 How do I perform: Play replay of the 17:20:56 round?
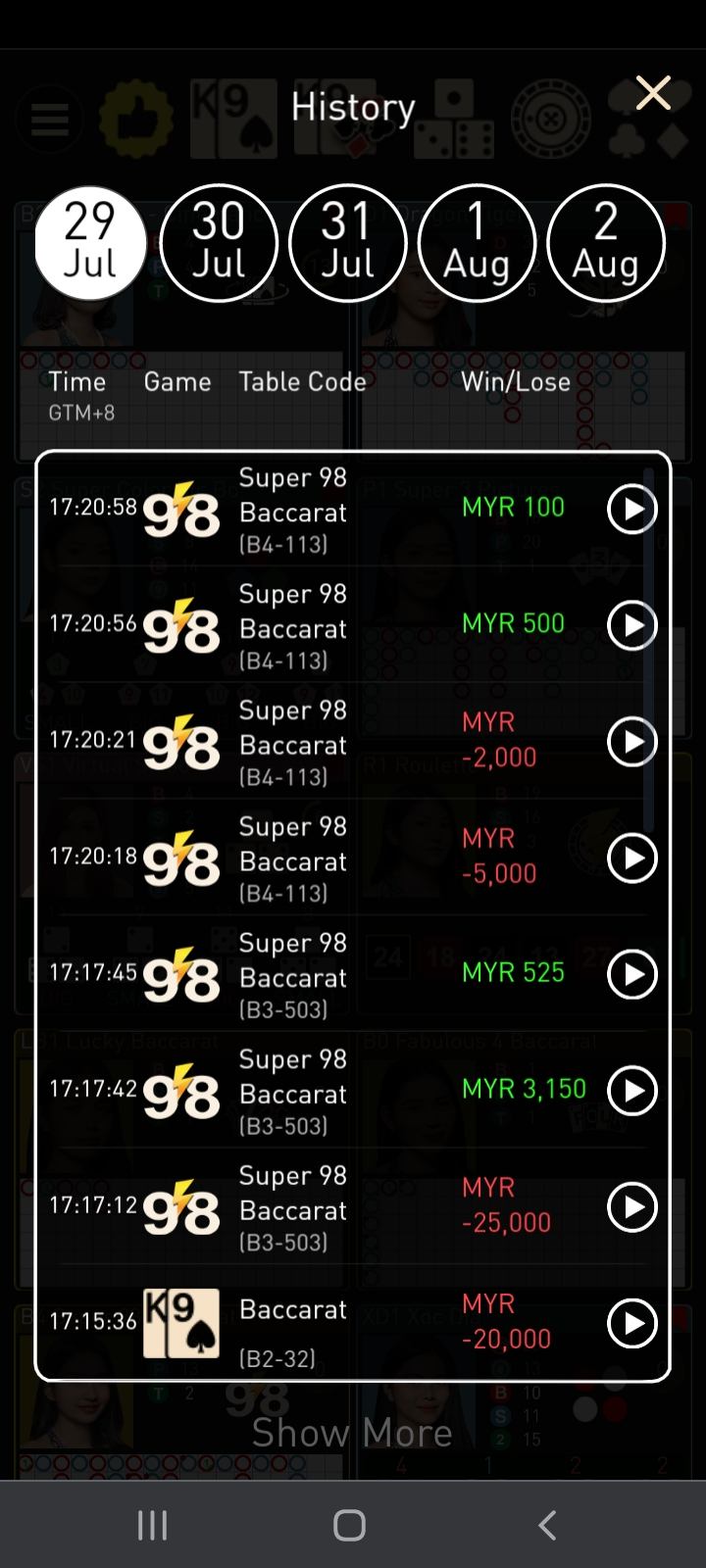coord(631,625)
